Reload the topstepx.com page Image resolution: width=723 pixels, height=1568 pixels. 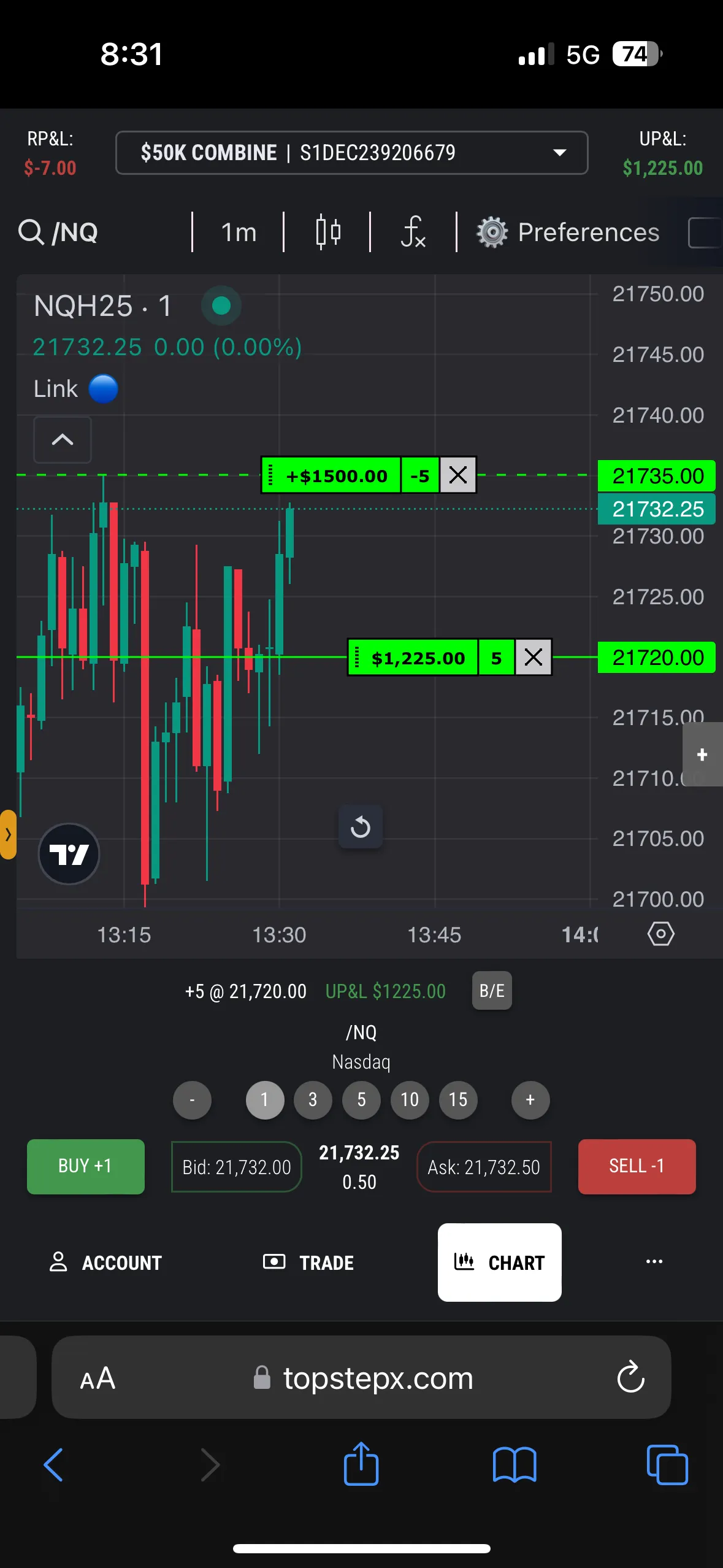630,1377
